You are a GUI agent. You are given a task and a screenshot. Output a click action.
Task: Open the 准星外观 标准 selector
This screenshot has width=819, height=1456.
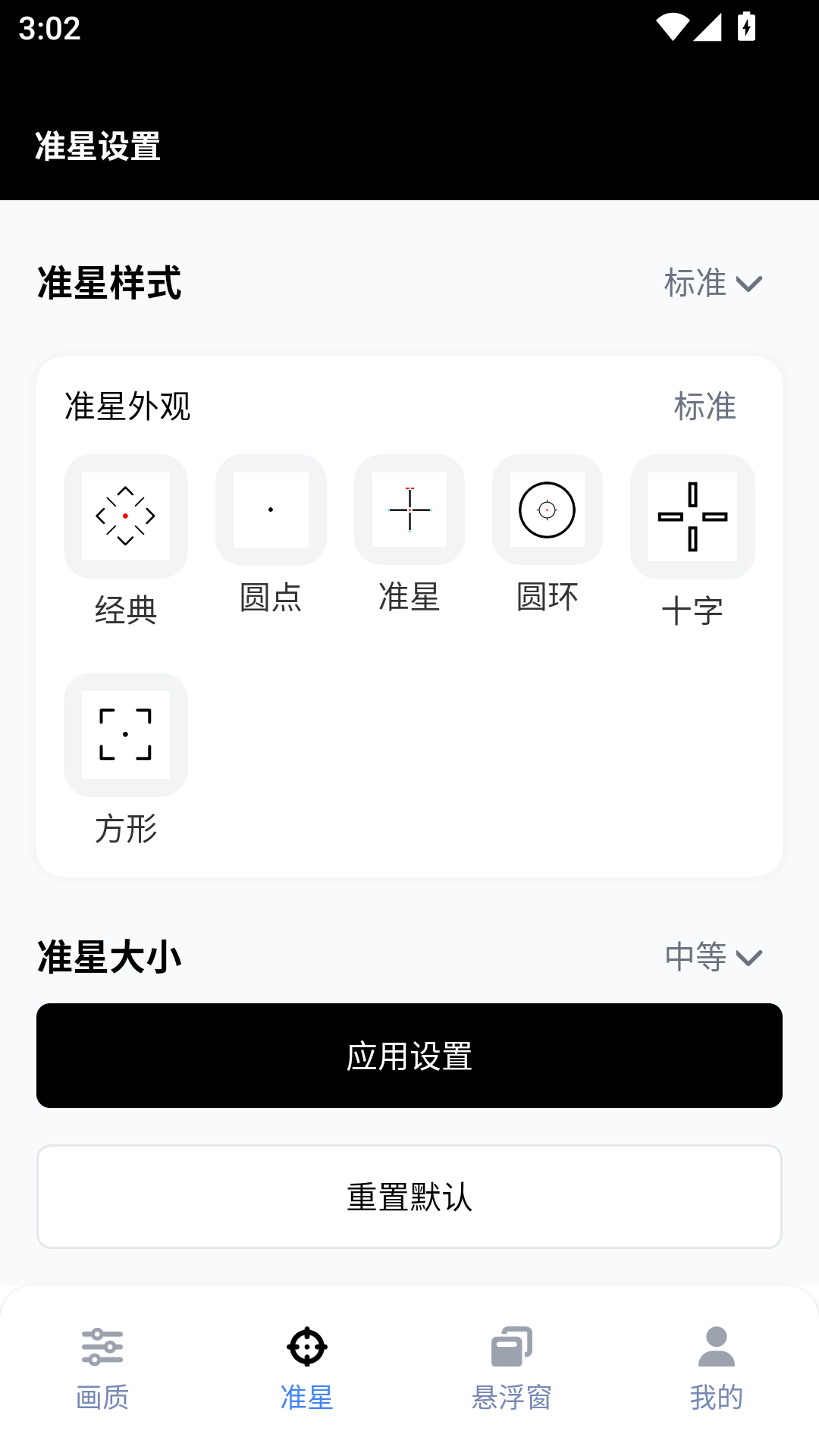point(704,407)
